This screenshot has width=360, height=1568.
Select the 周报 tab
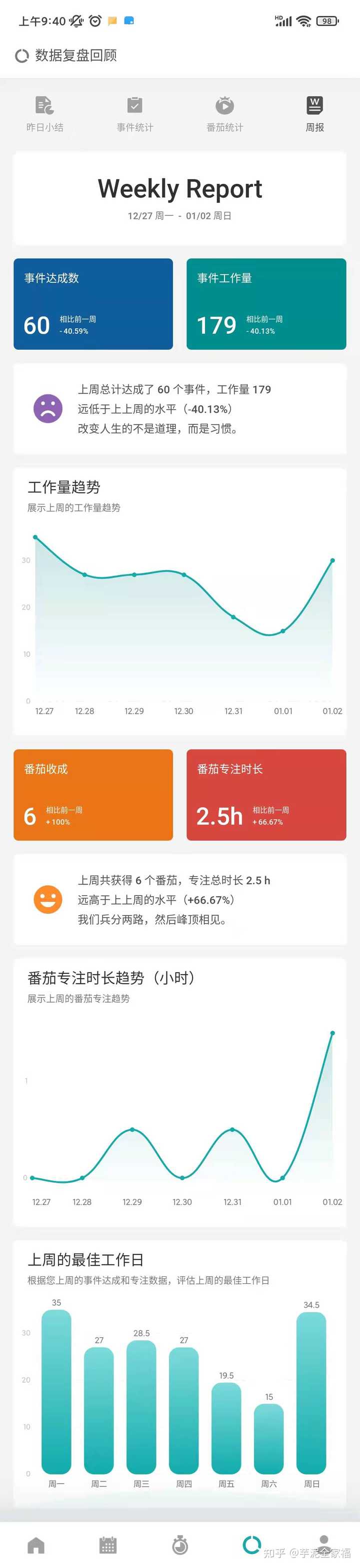coord(314,114)
